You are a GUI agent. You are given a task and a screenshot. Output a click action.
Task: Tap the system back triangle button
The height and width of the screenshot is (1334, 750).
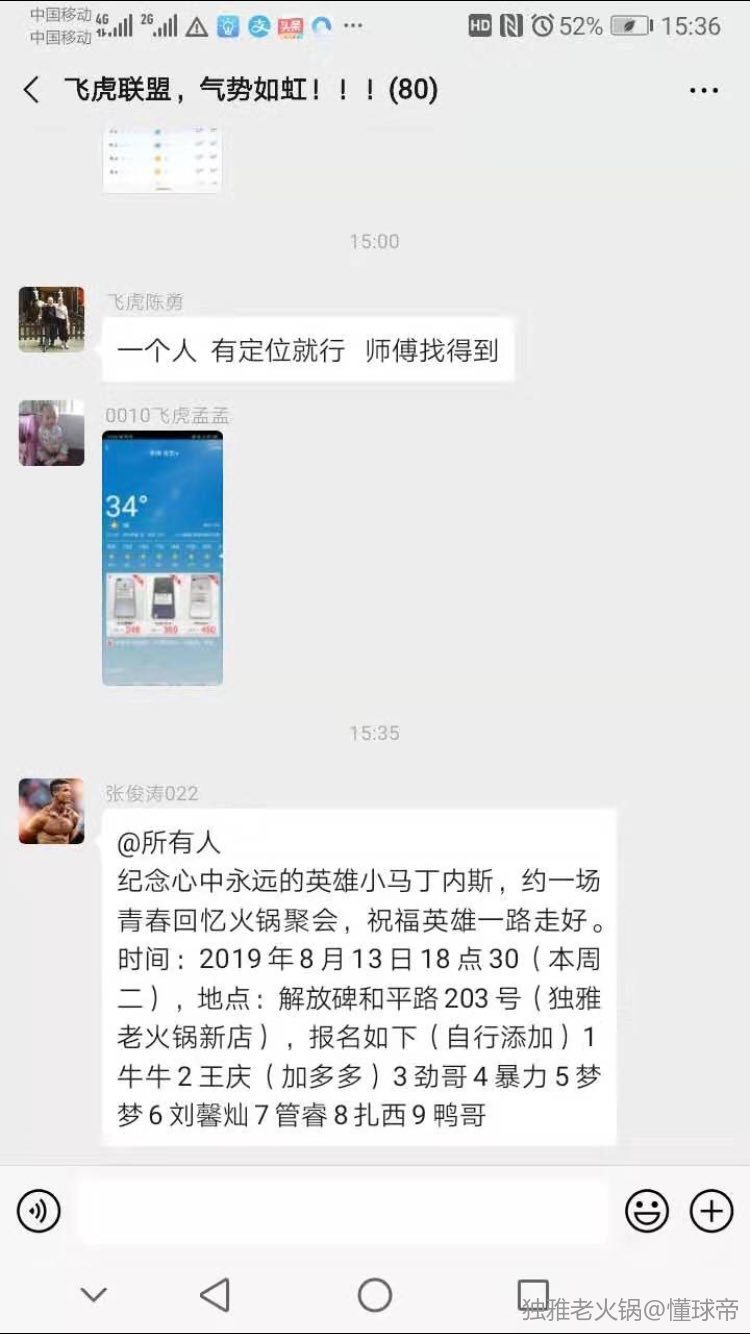[x=215, y=1295]
